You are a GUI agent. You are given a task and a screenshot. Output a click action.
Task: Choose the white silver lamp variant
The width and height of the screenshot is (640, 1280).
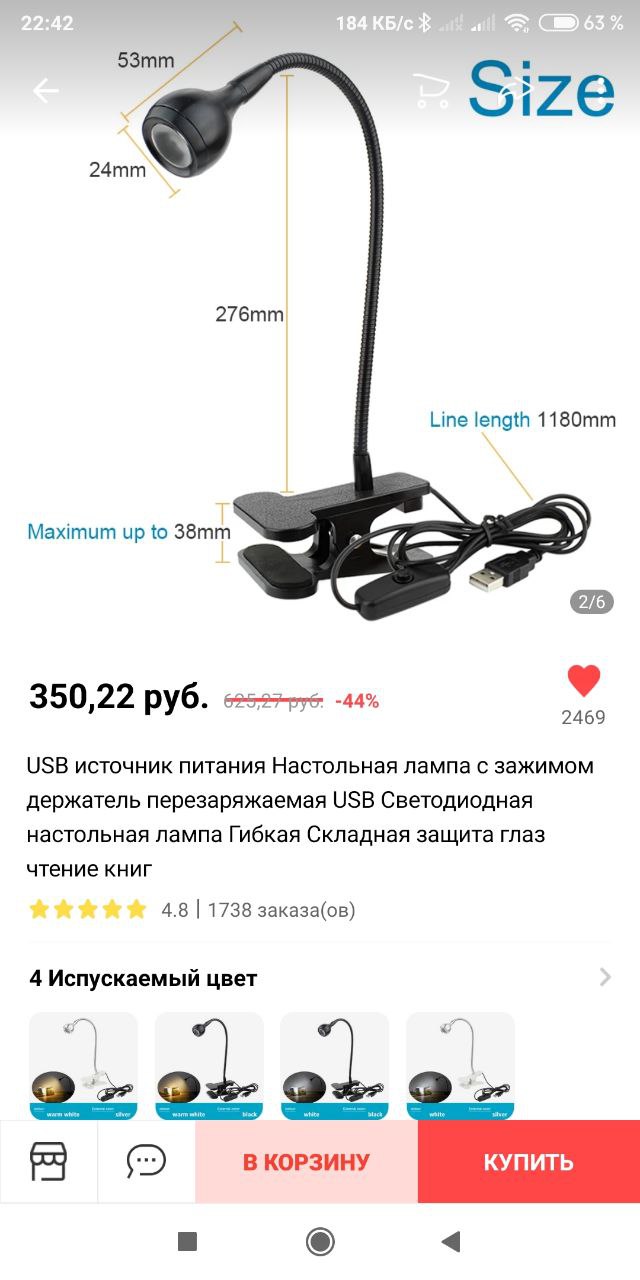pos(461,1066)
